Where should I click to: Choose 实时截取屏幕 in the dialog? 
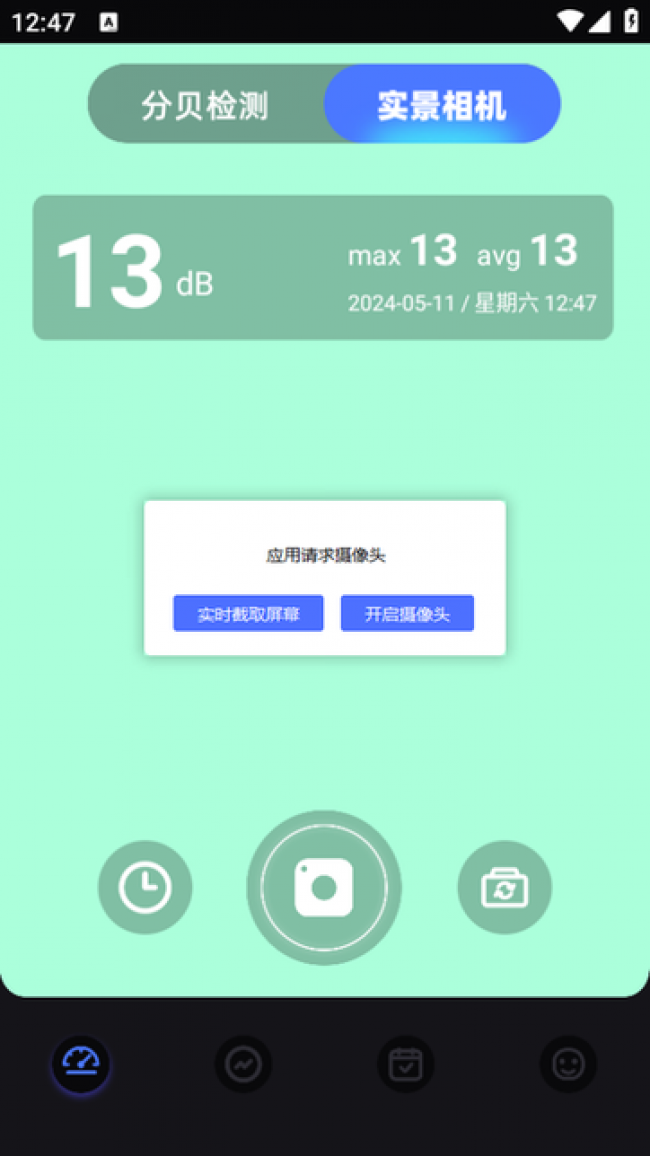[x=248, y=613]
